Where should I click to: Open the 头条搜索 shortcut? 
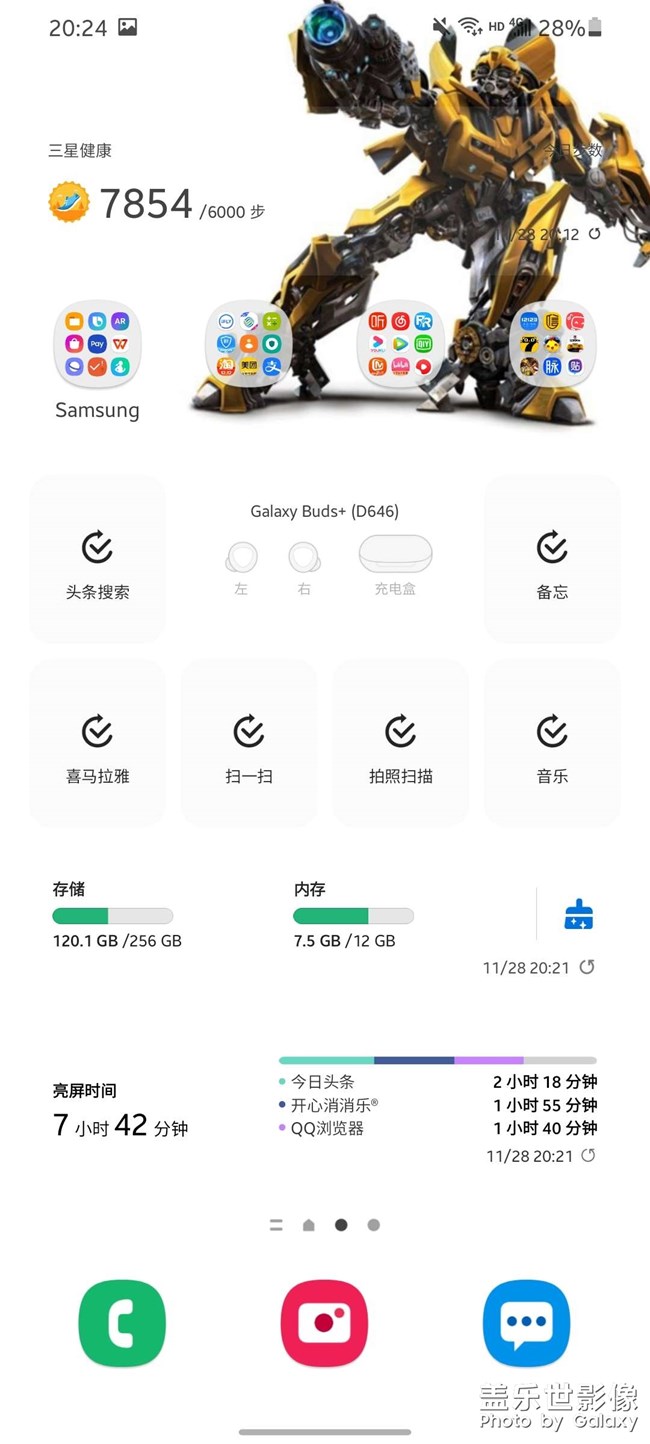(97, 559)
